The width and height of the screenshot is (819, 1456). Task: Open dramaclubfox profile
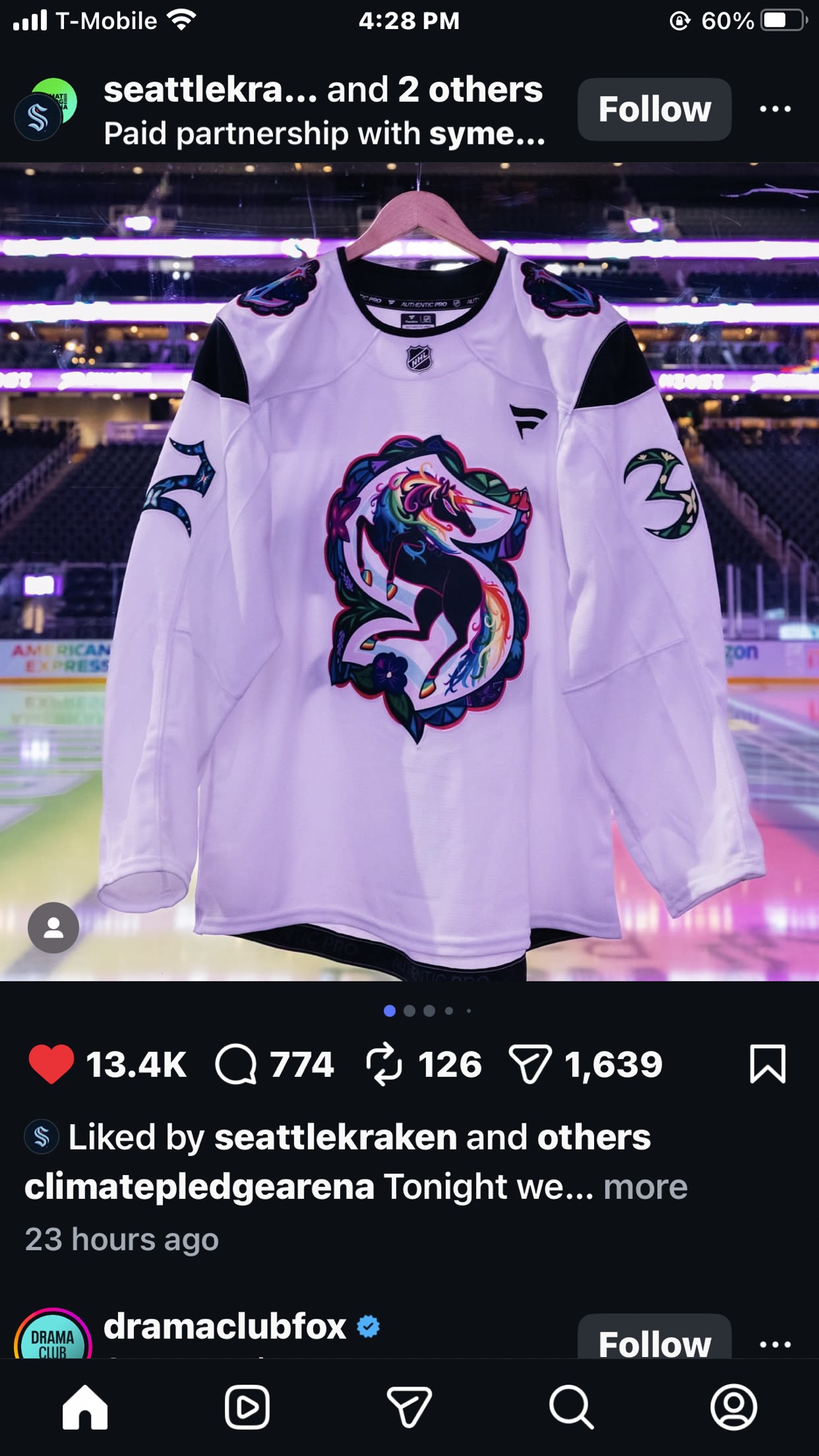[x=224, y=1326]
